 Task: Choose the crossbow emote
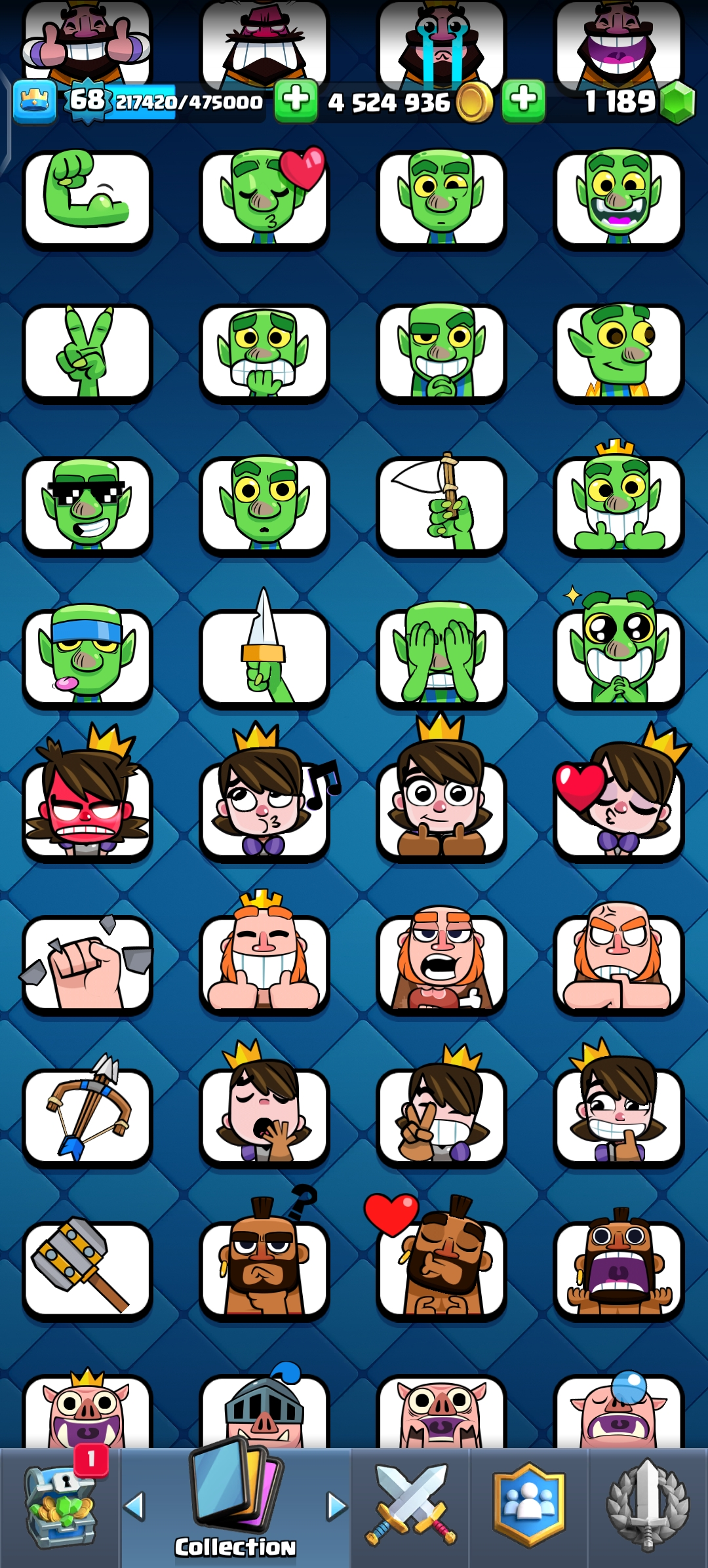pyautogui.click(x=87, y=1116)
